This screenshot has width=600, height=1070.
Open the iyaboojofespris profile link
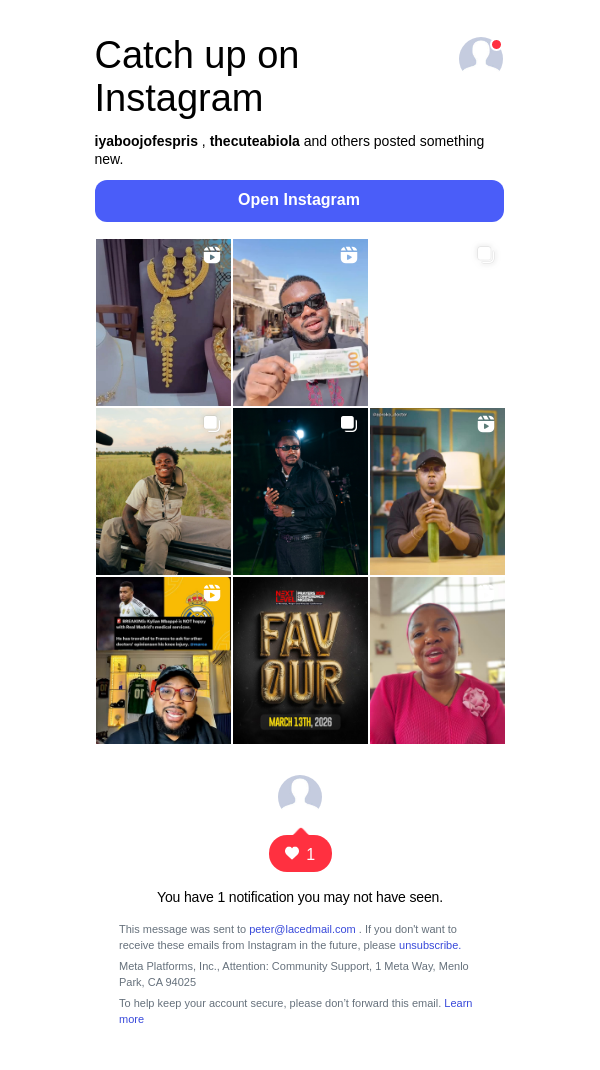click(146, 141)
